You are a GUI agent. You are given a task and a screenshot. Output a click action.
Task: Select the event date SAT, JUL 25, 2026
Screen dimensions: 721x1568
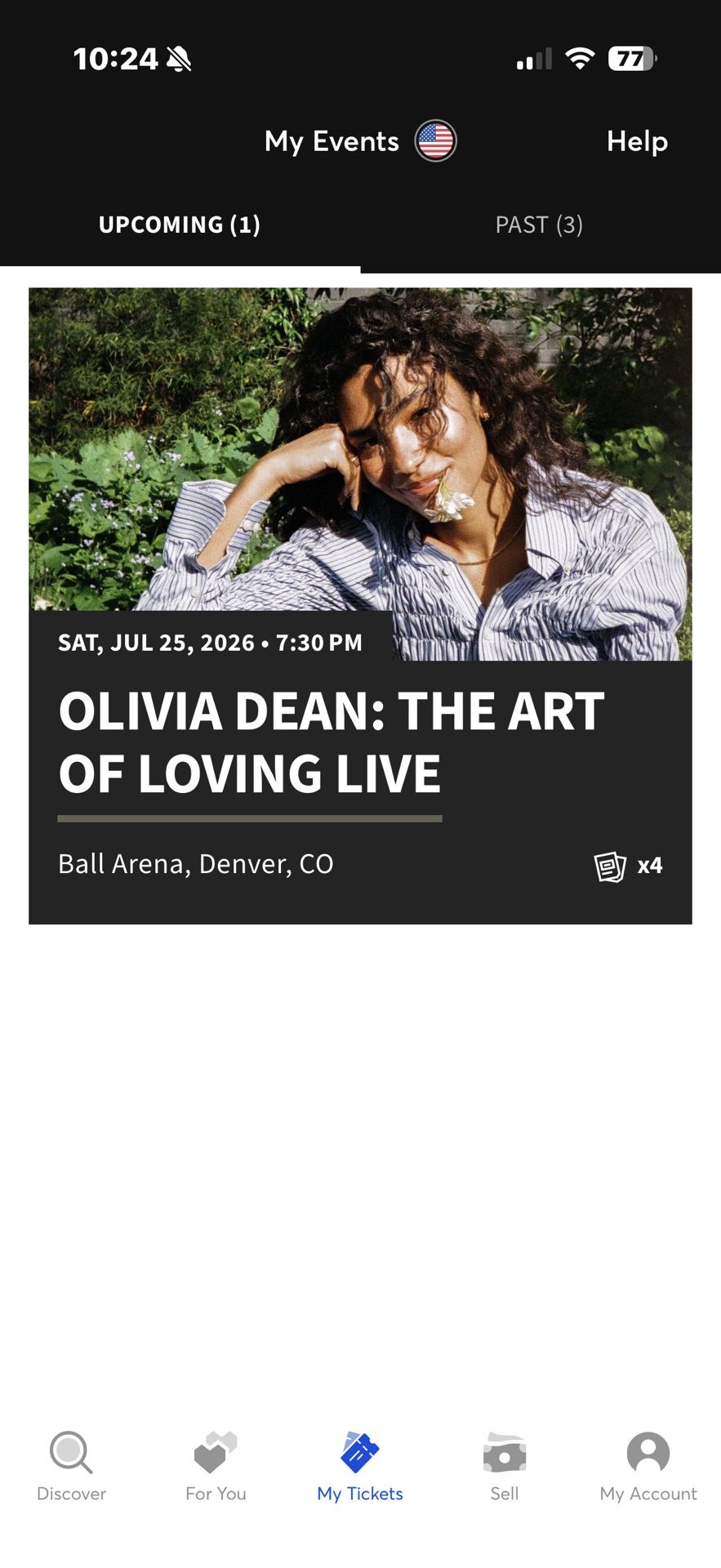[x=210, y=643]
